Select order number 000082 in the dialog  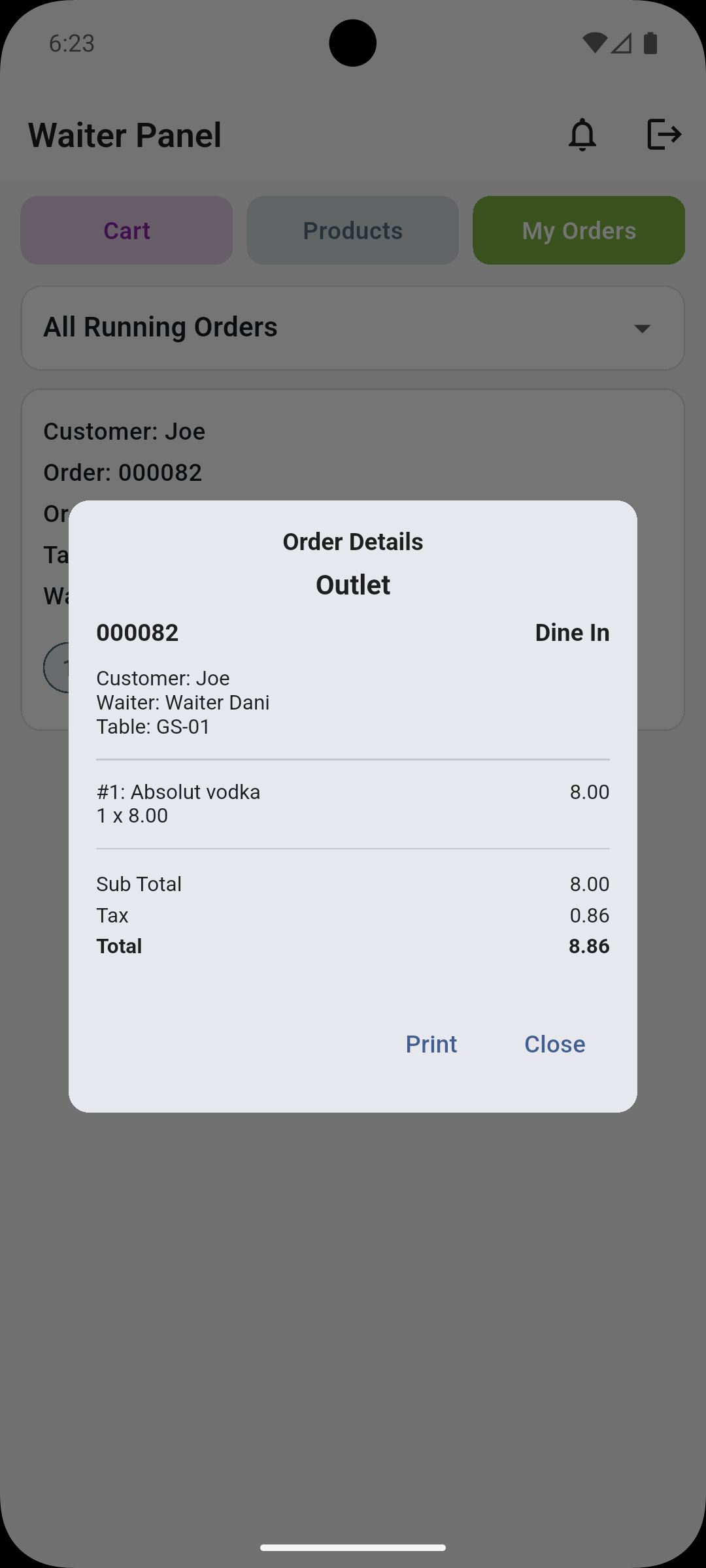[x=137, y=632]
